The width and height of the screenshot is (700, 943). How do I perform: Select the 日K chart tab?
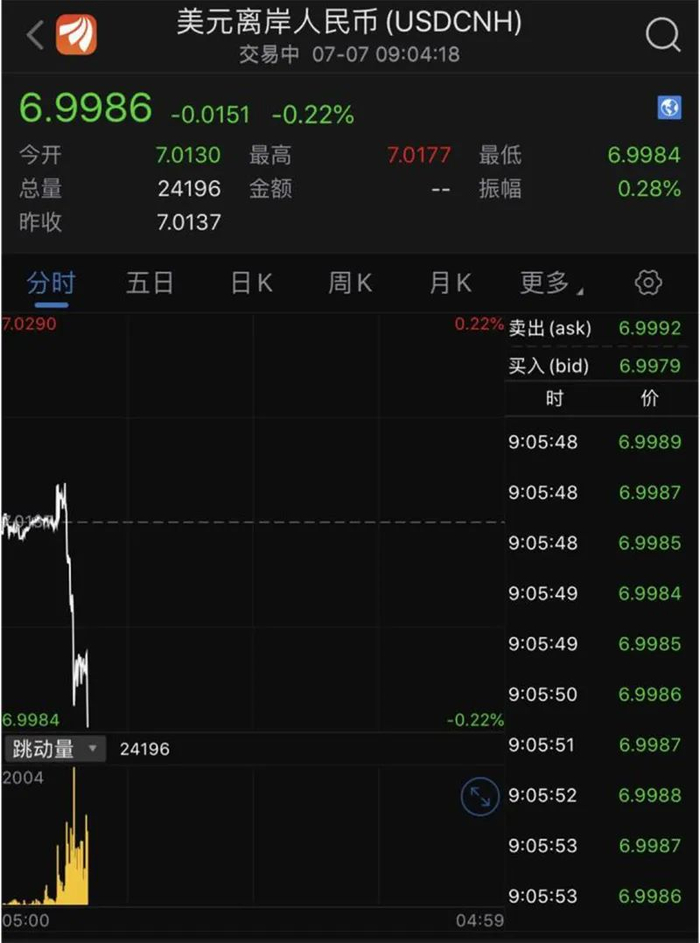click(251, 284)
